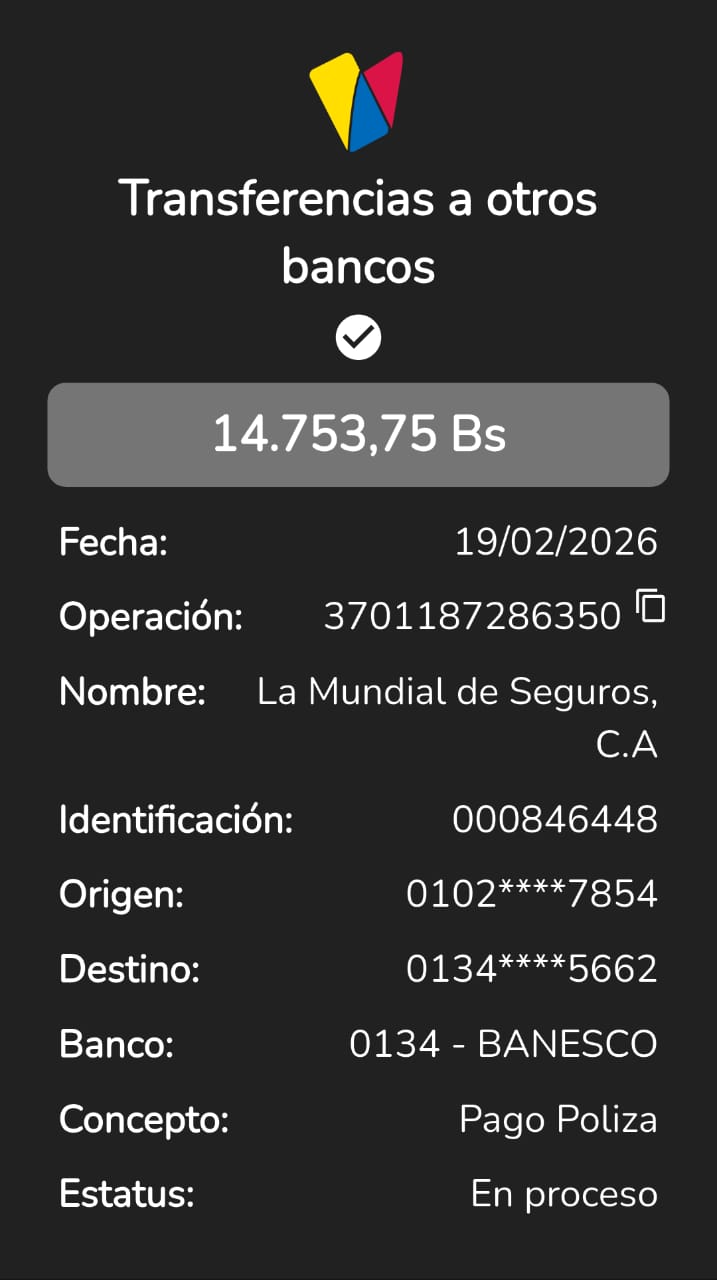Copy the operation number 3701187286350
Image resolution: width=717 pixels, height=1280 pixels.
tap(651, 607)
